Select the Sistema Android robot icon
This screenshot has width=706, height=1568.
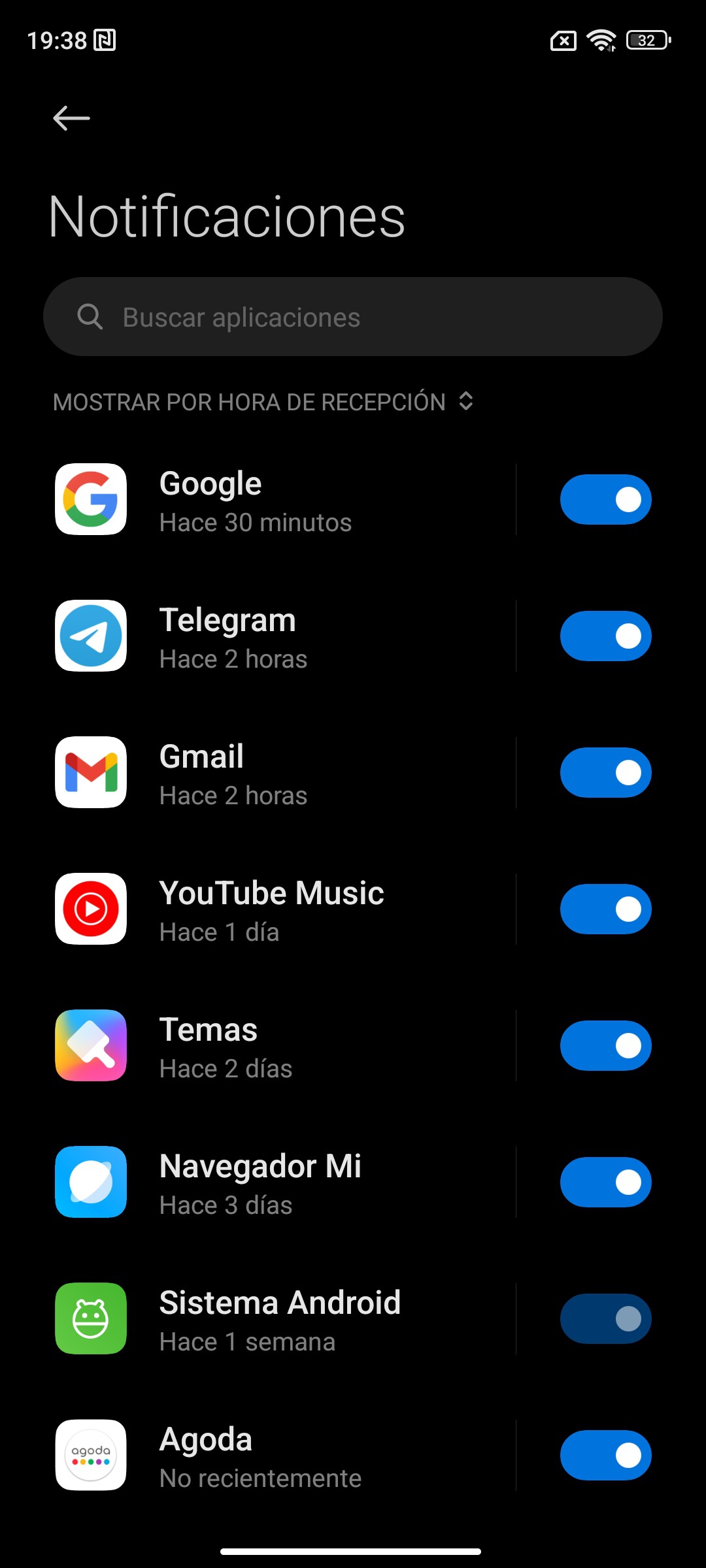click(90, 1318)
